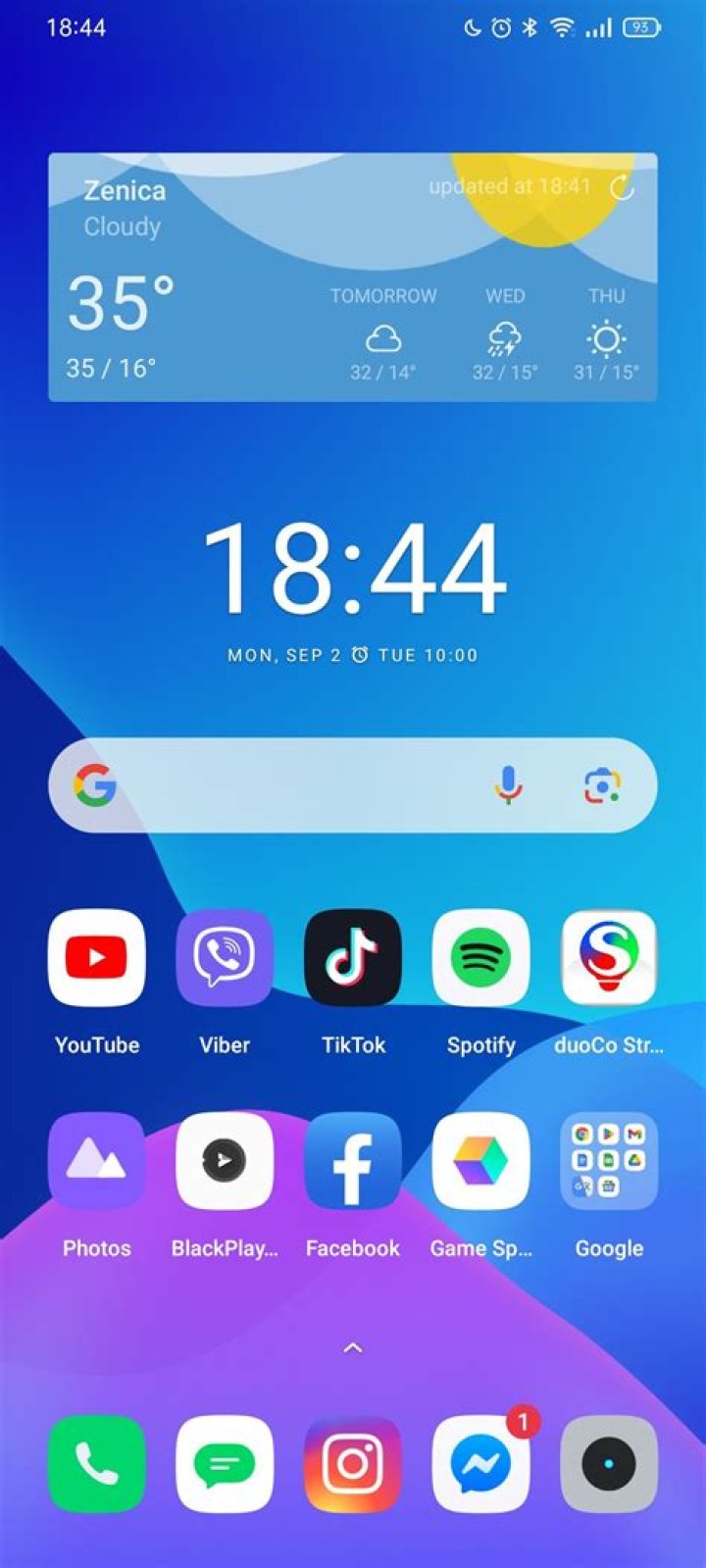Refresh the Zenica weather widget
Screen dimensions: 706x1568
click(x=622, y=187)
